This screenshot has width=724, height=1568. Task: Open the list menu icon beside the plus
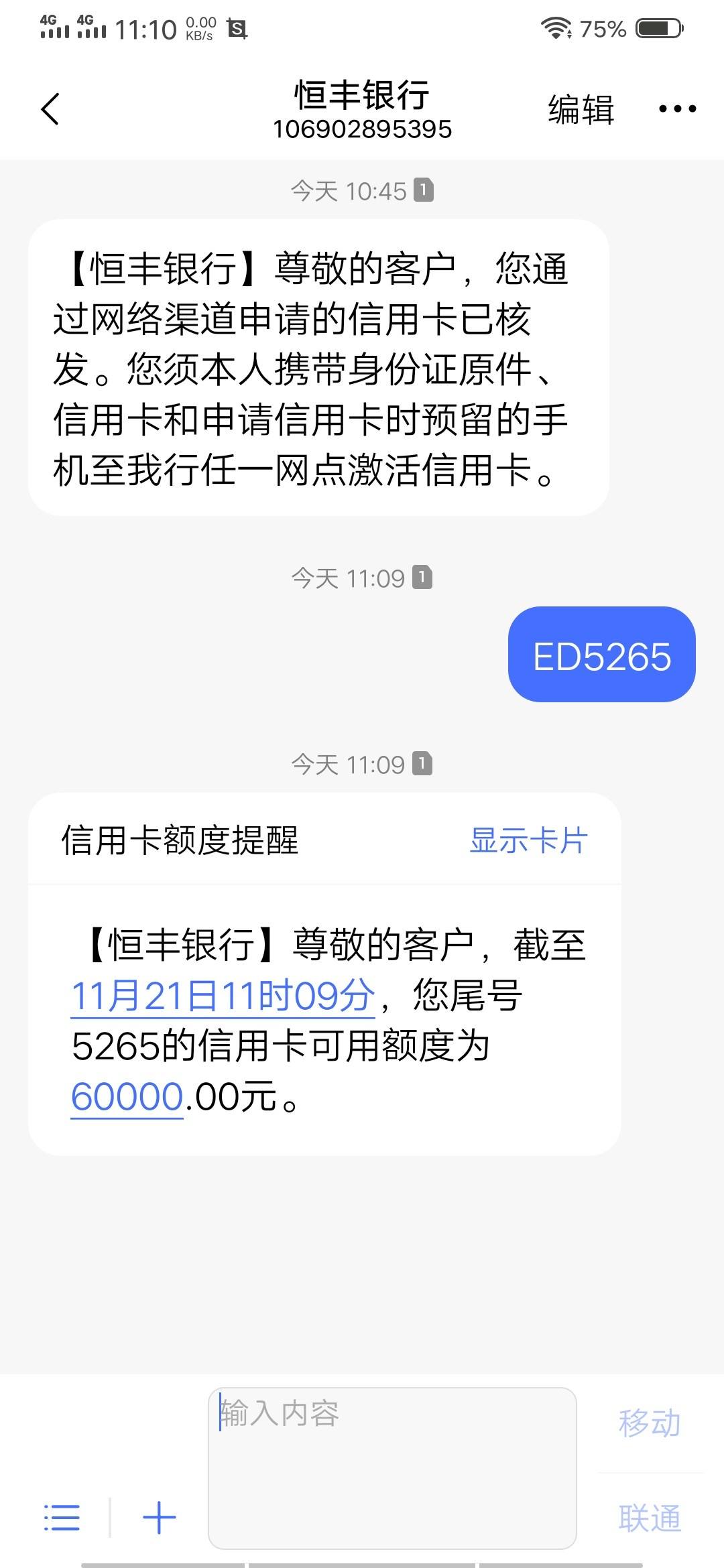(x=62, y=1518)
